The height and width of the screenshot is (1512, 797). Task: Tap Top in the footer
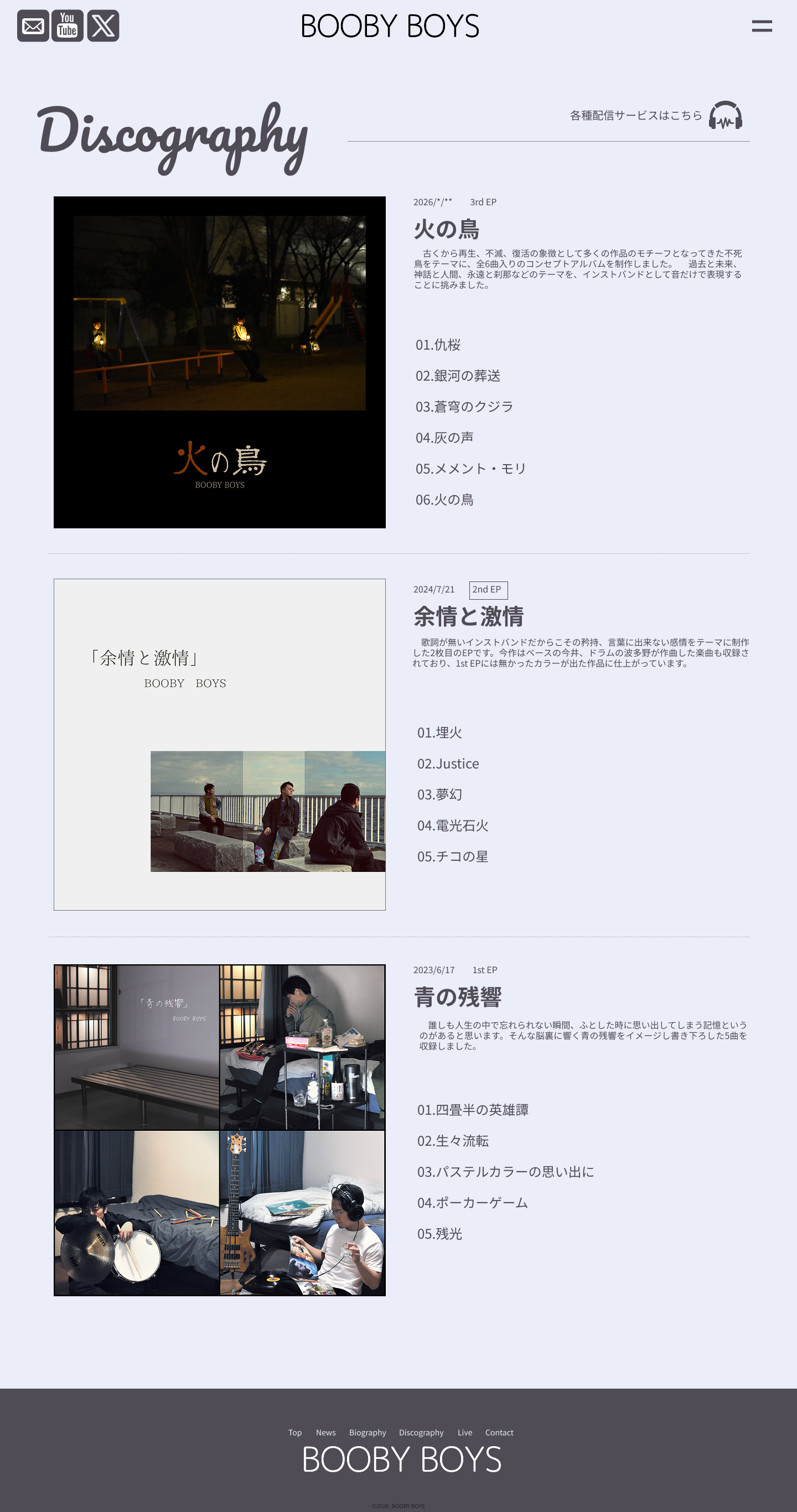(x=295, y=1432)
